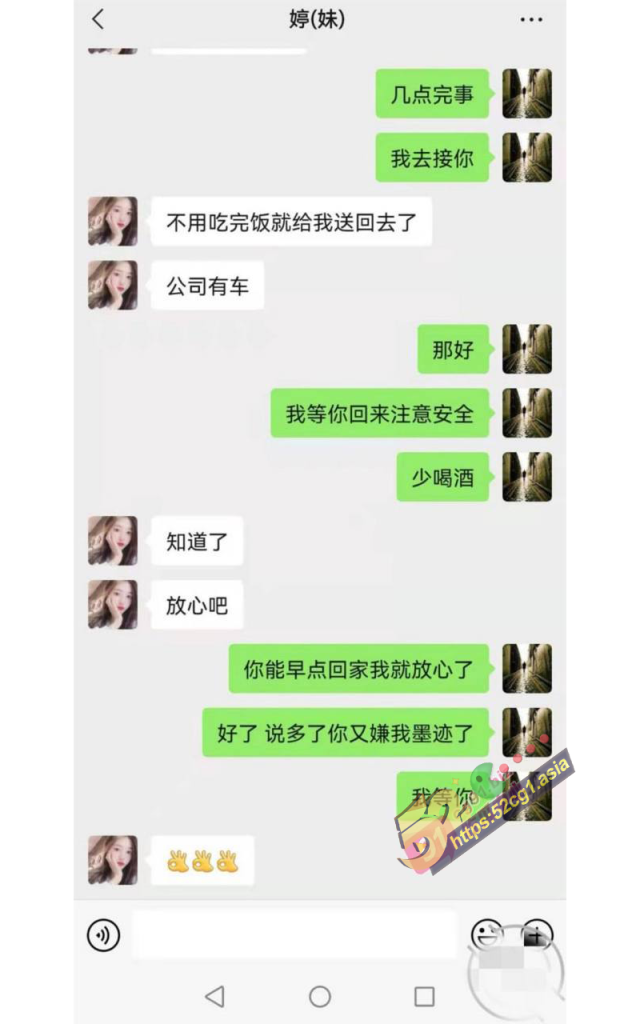Viewport: 640px width, 1024px height.
Task: Switch to voice message input
Action: [x=103, y=935]
